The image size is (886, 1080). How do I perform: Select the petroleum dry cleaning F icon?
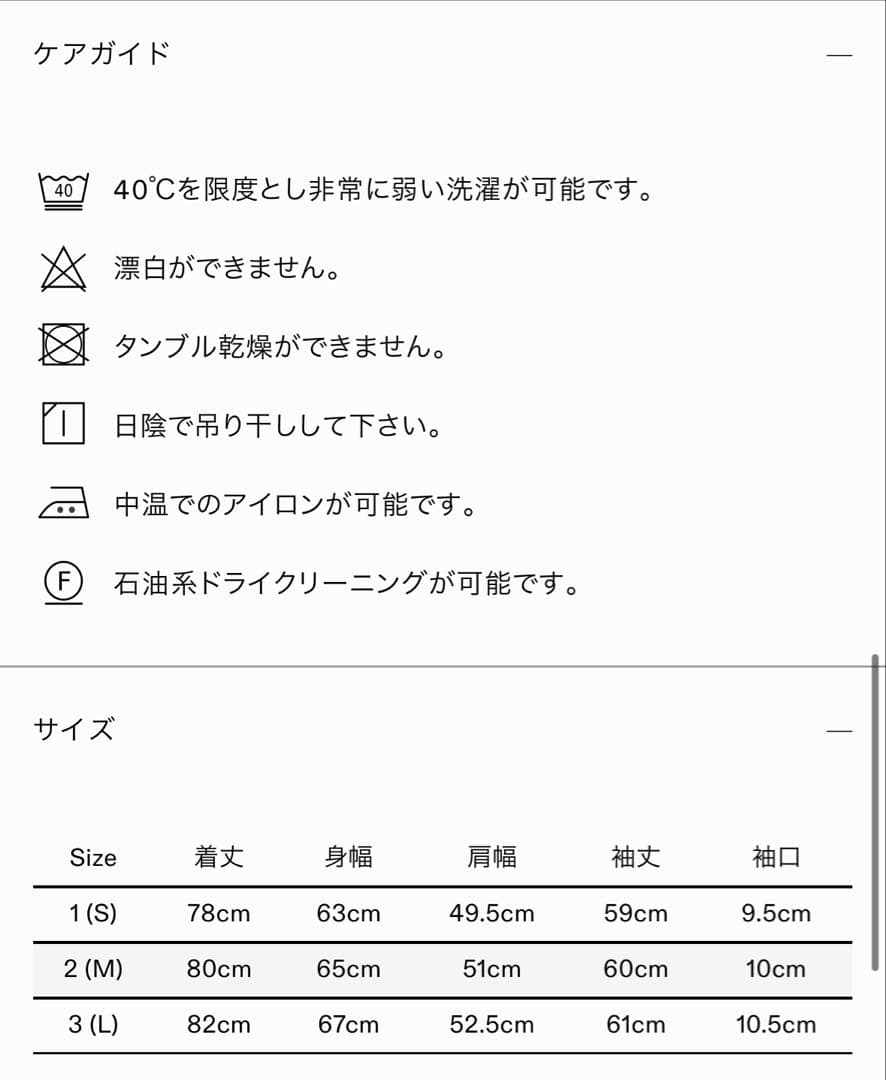[62, 580]
